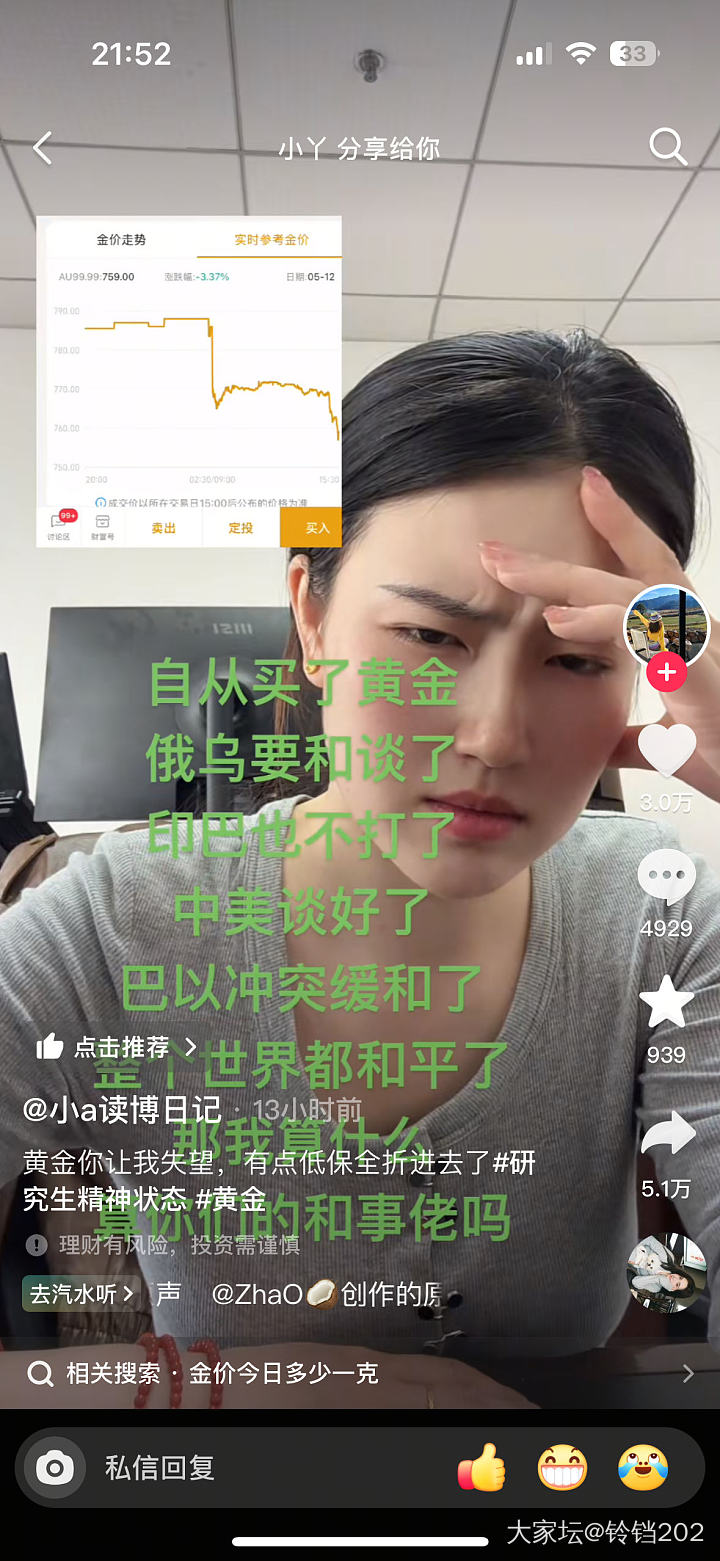This screenshot has height=1561, width=720.
Task: Add this video to favorites with the star
Action: [666, 1003]
